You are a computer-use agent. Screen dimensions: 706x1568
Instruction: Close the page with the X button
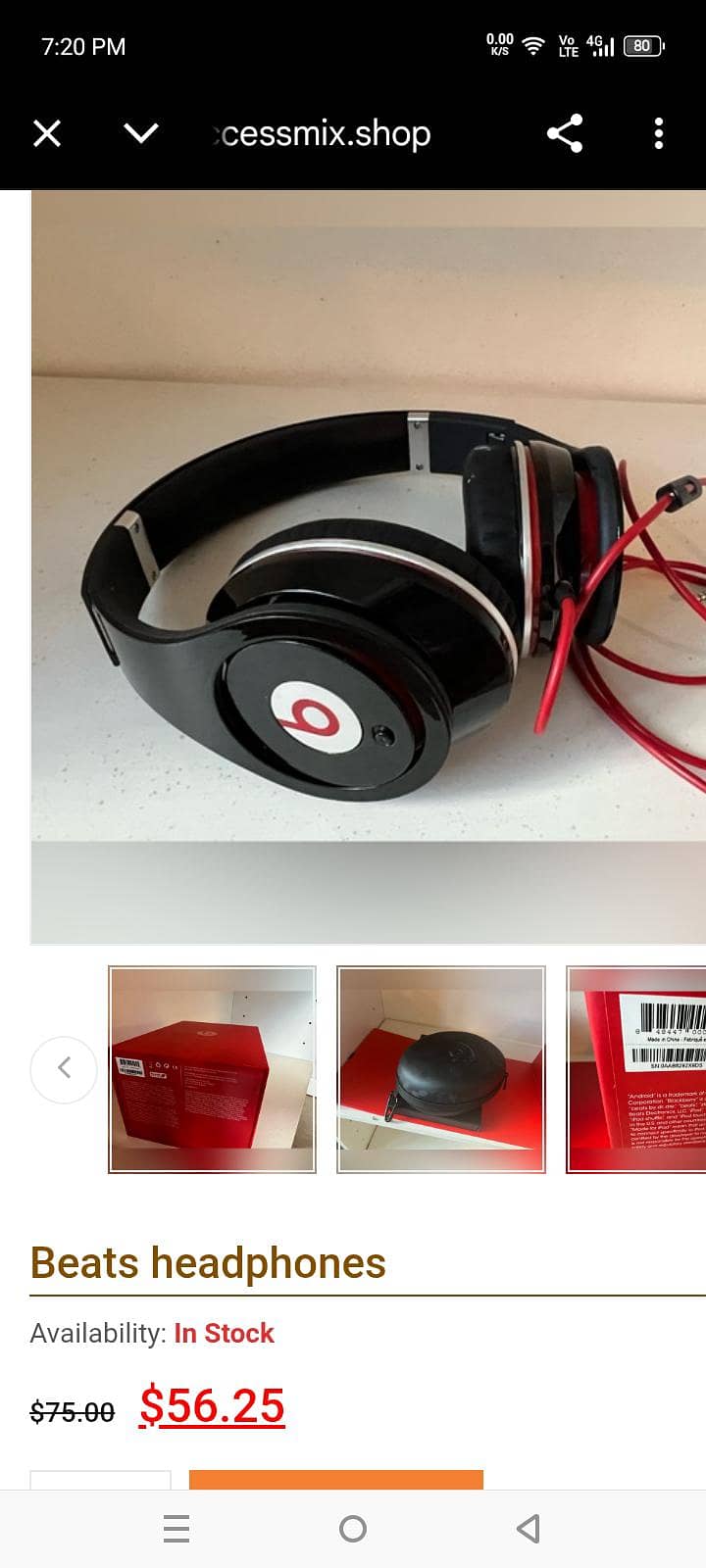47,134
